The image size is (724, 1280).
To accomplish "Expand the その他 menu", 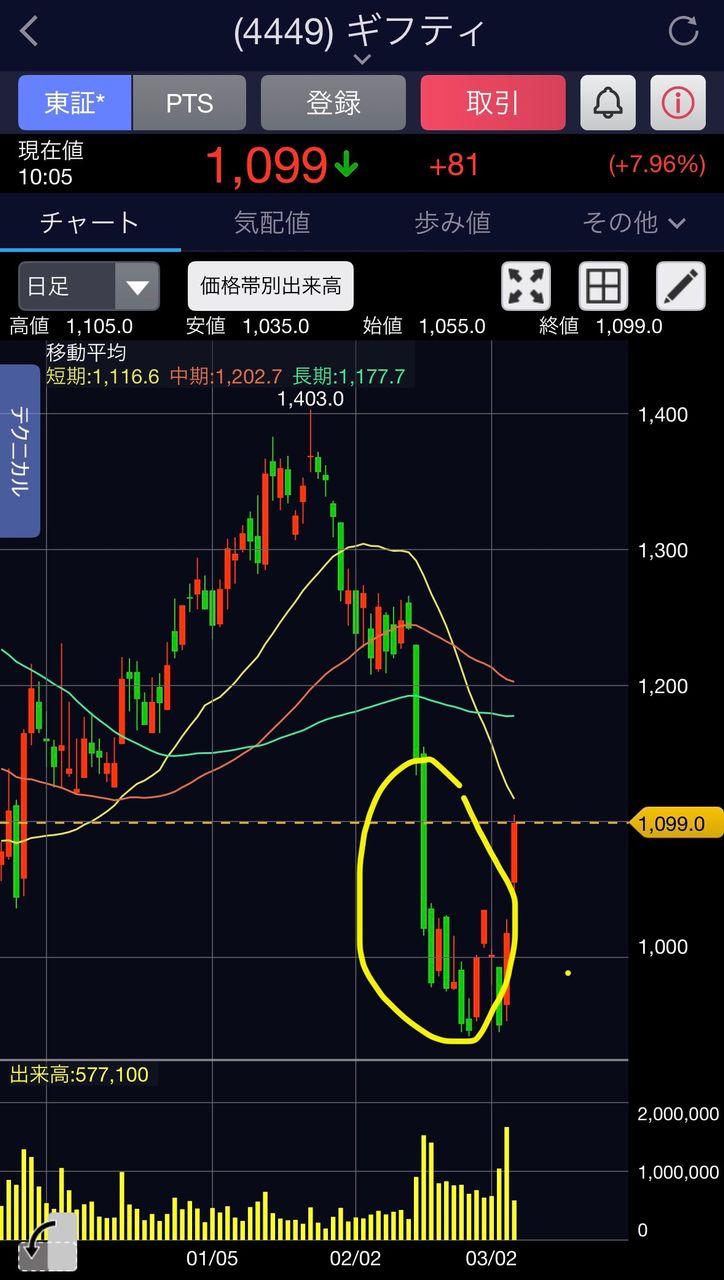I will click(633, 222).
